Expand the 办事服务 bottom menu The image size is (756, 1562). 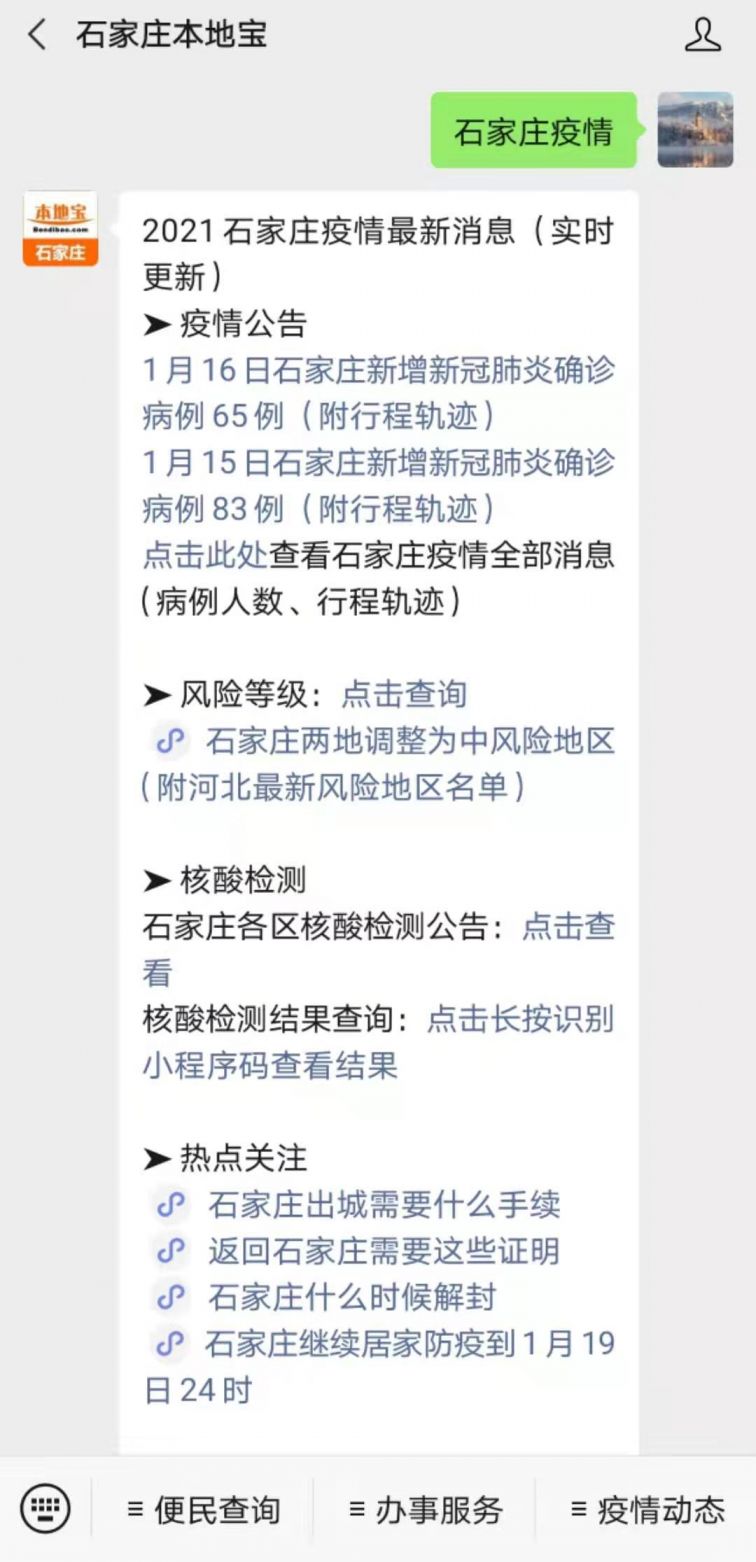[x=428, y=1507]
